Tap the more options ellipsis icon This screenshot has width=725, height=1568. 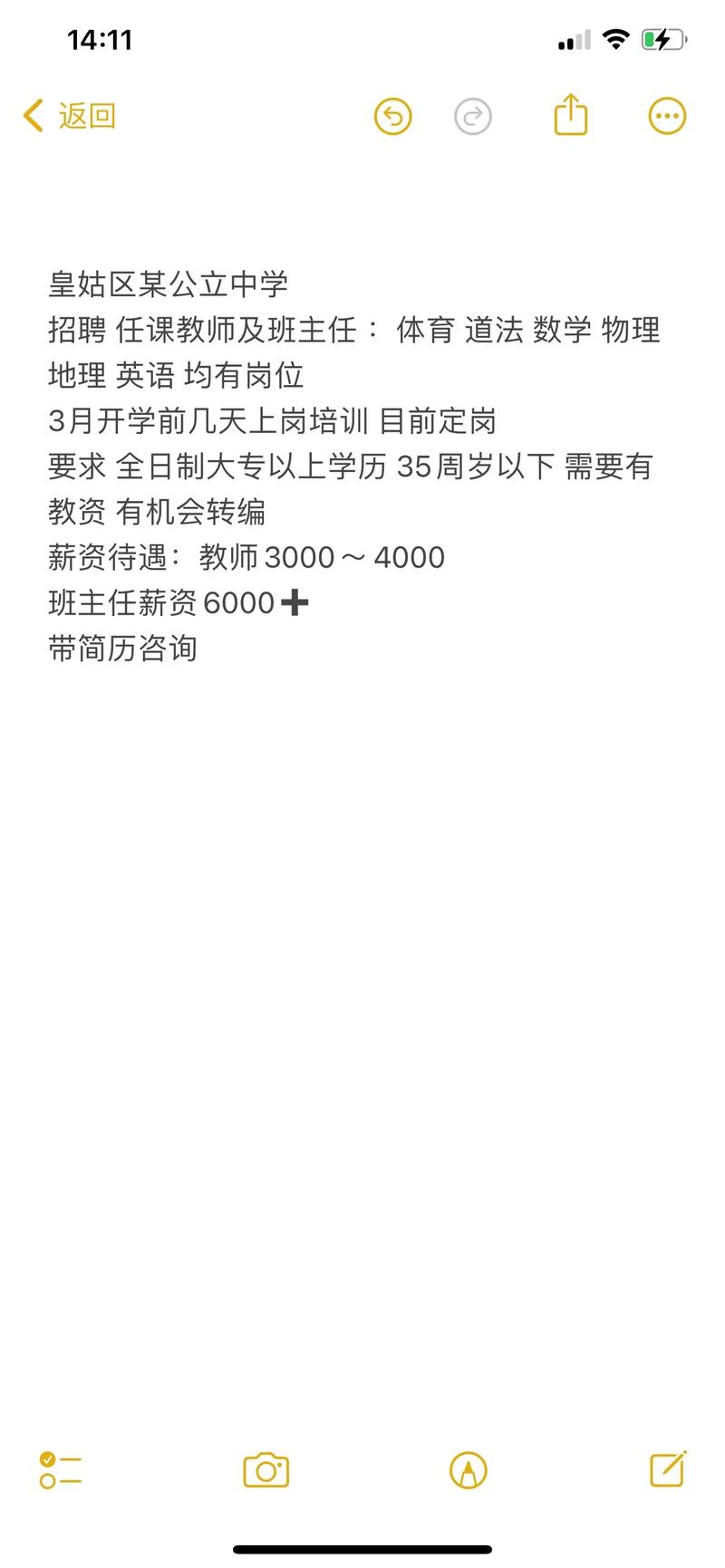coord(666,115)
